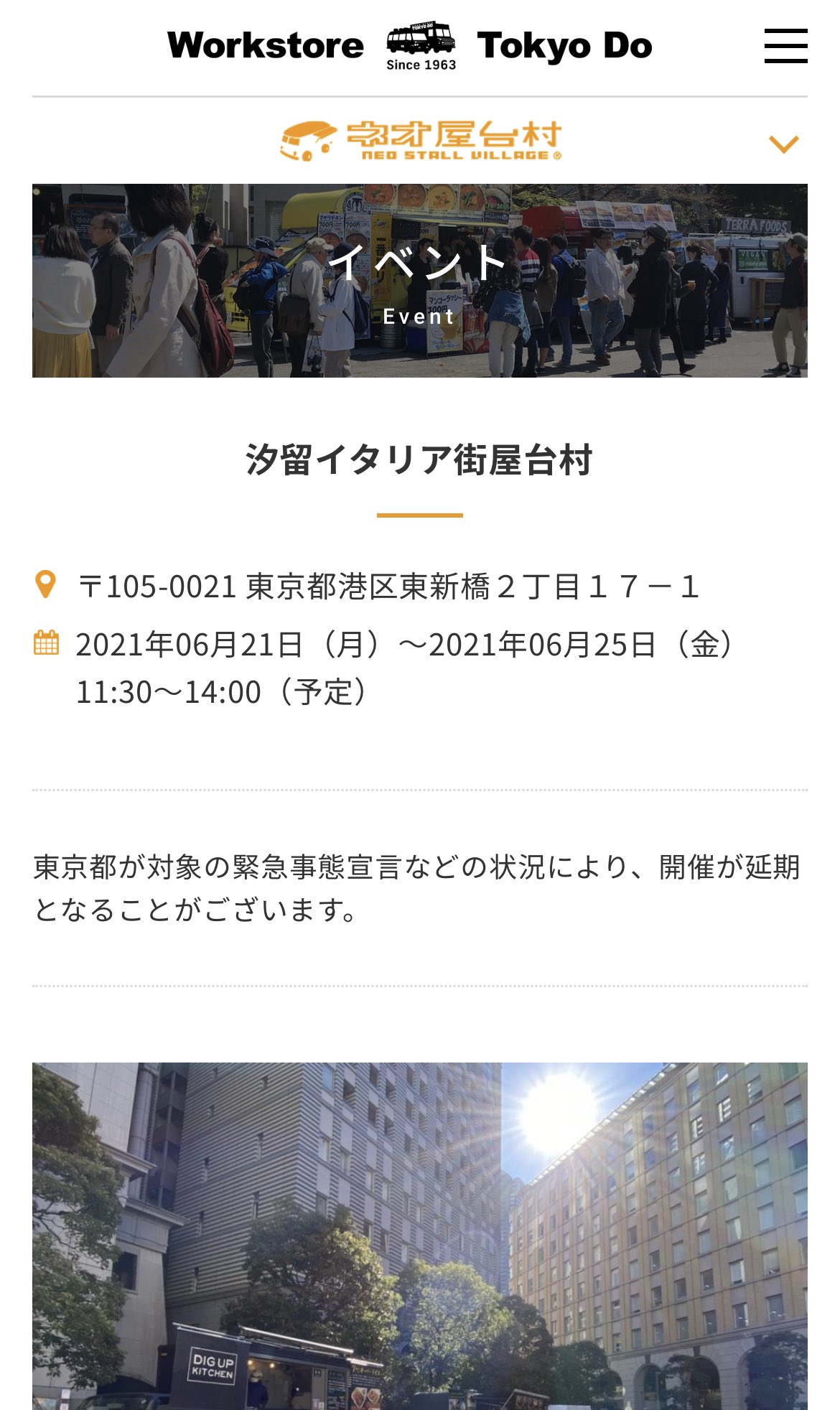The width and height of the screenshot is (840, 1410).
Task: Open the hamburger menu
Action: (785, 46)
